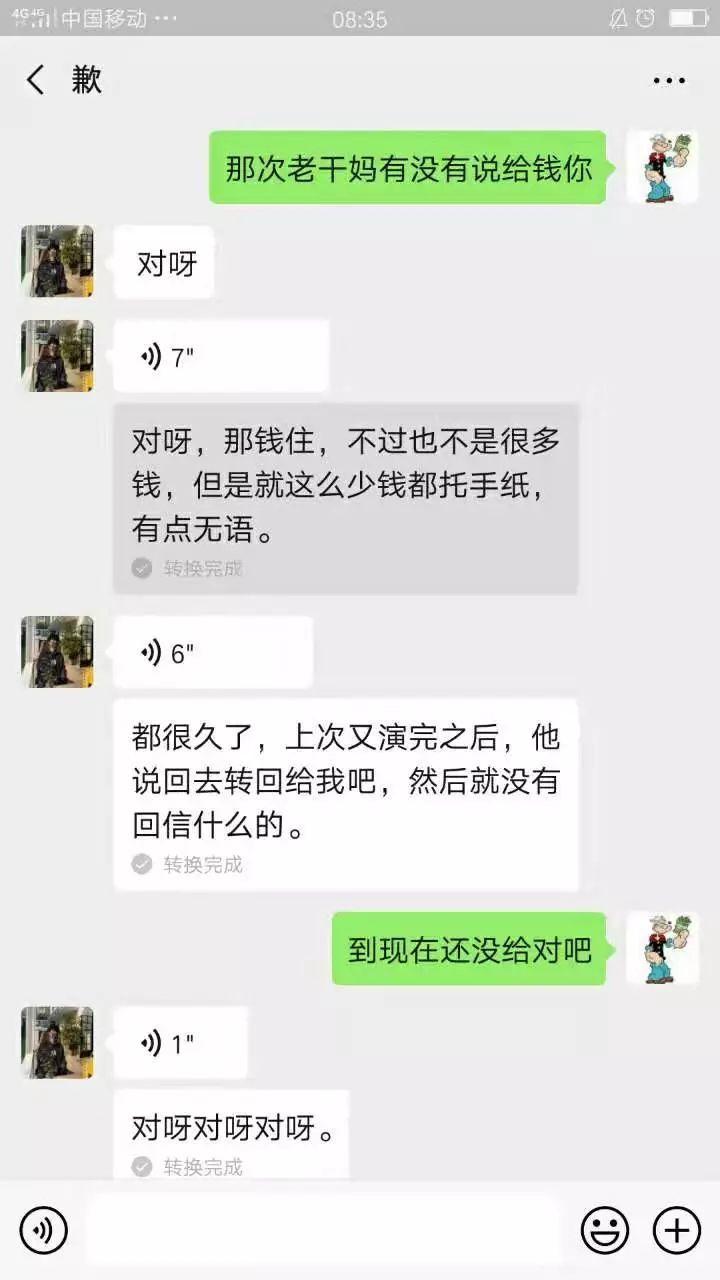Viewport: 720px width, 1280px height.
Task: Go back using the left arrow
Action: click(36, 80)
